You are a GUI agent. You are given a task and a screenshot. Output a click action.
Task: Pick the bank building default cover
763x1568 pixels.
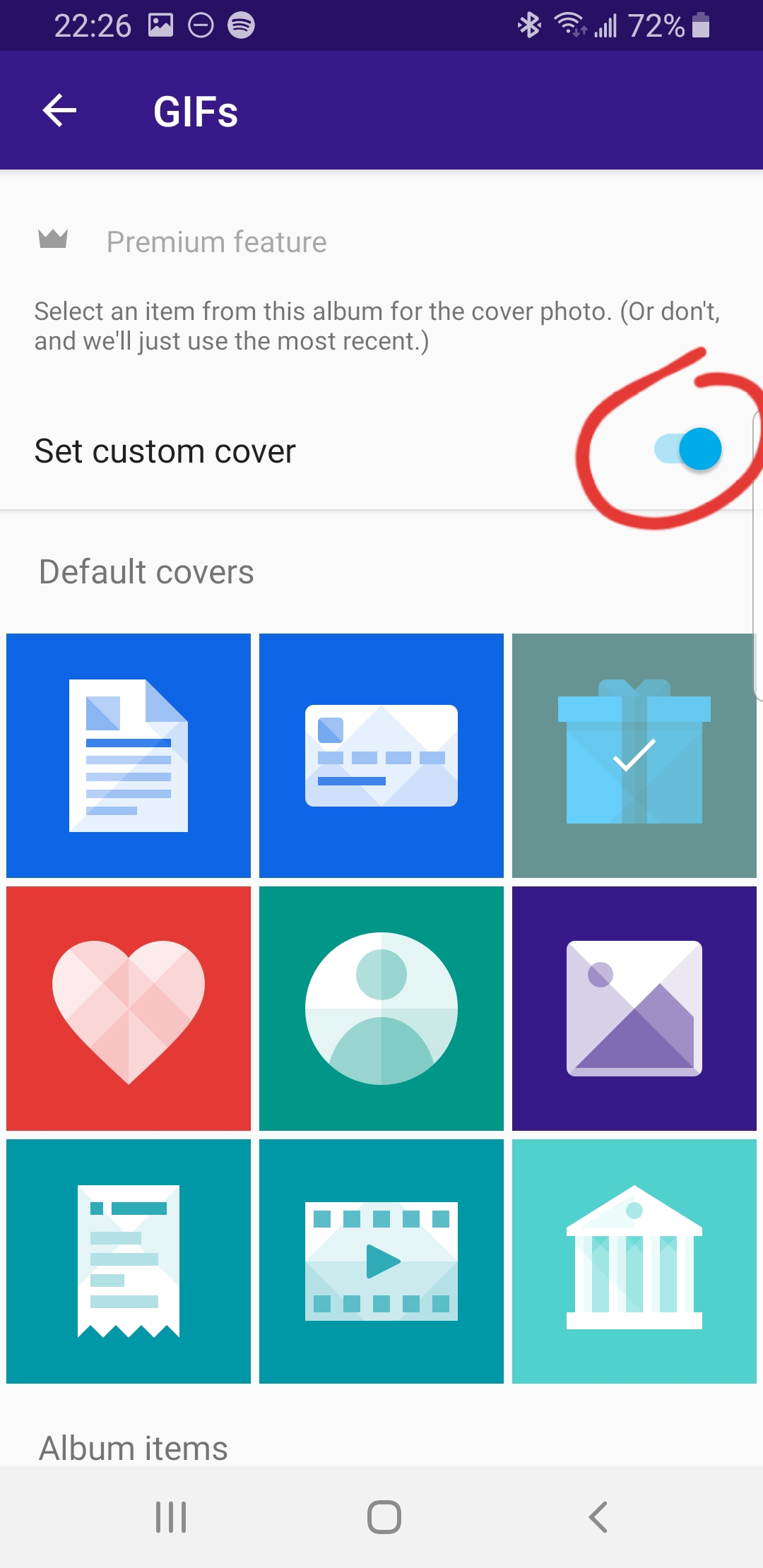[634, 1261]
